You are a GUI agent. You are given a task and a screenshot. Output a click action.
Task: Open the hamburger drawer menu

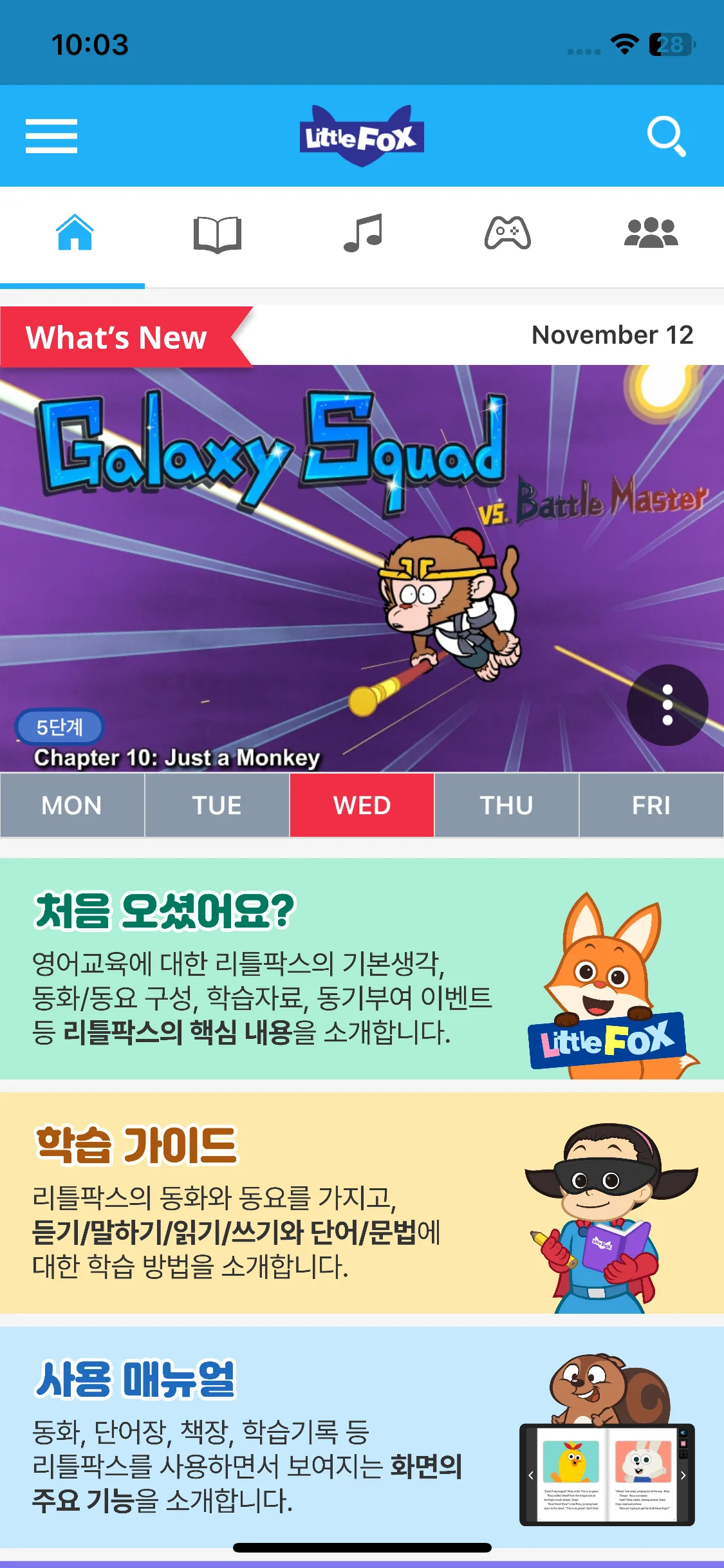51,136
